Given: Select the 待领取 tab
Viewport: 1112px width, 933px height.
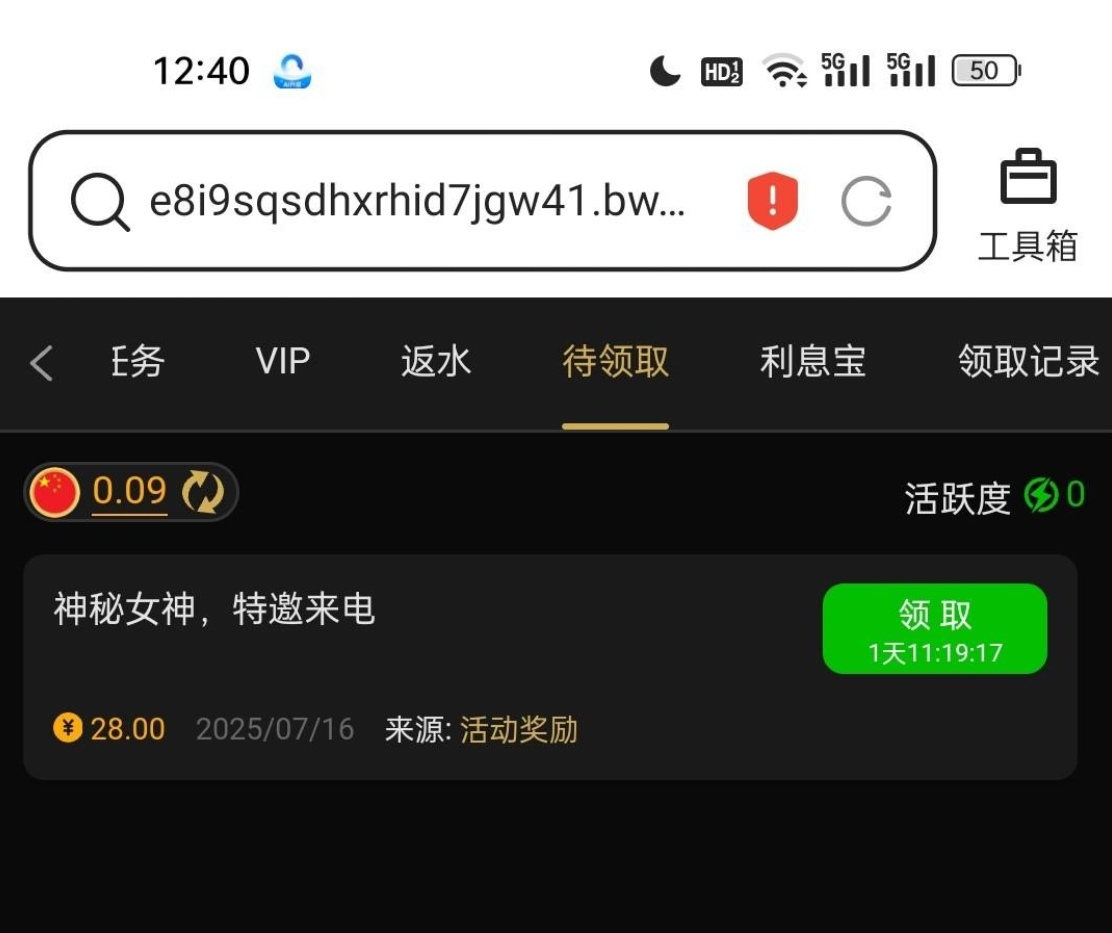Looking at the screenshot, I should point(615,361).
